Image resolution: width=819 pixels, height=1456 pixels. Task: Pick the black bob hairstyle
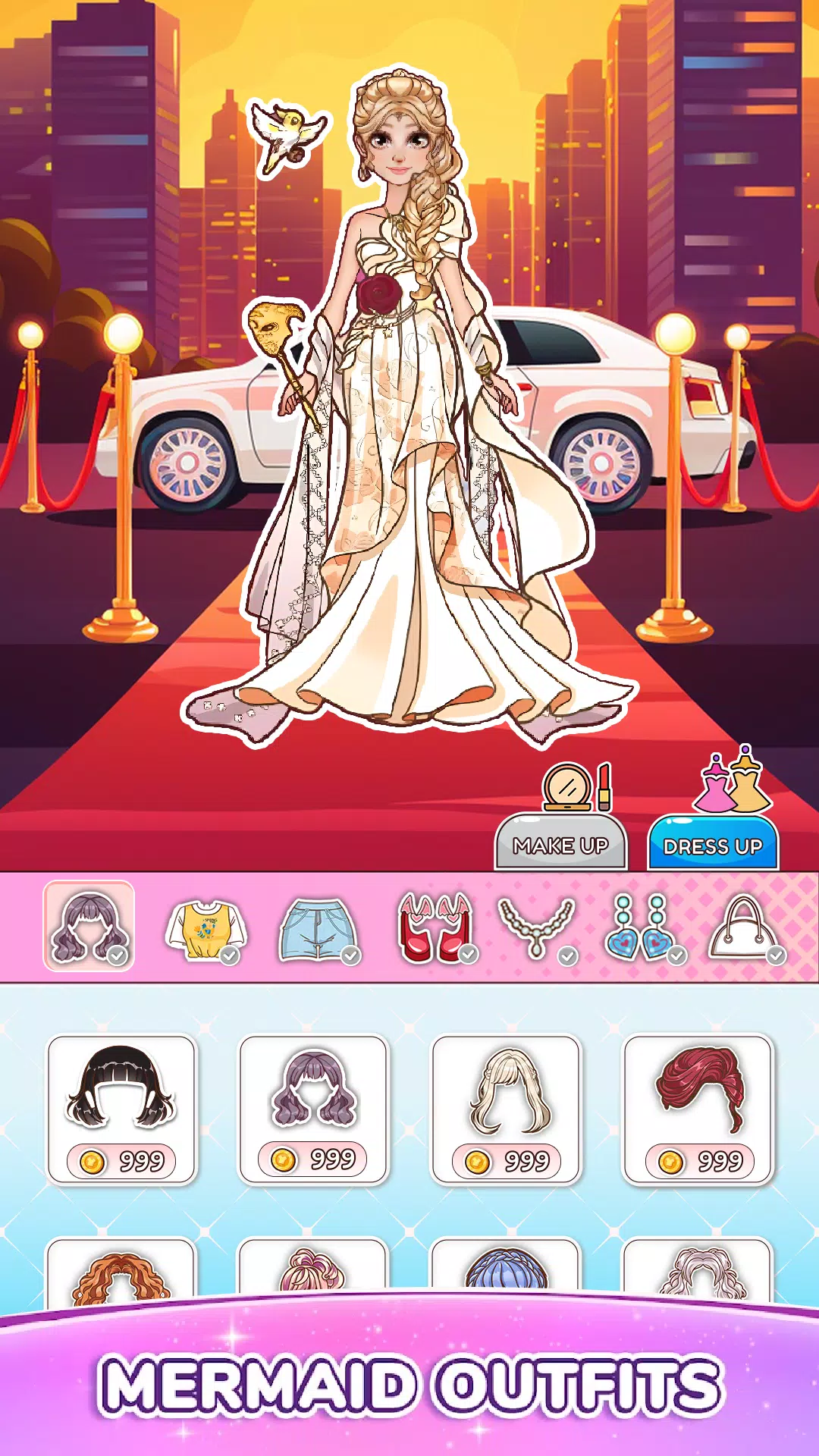point(121,1109)
